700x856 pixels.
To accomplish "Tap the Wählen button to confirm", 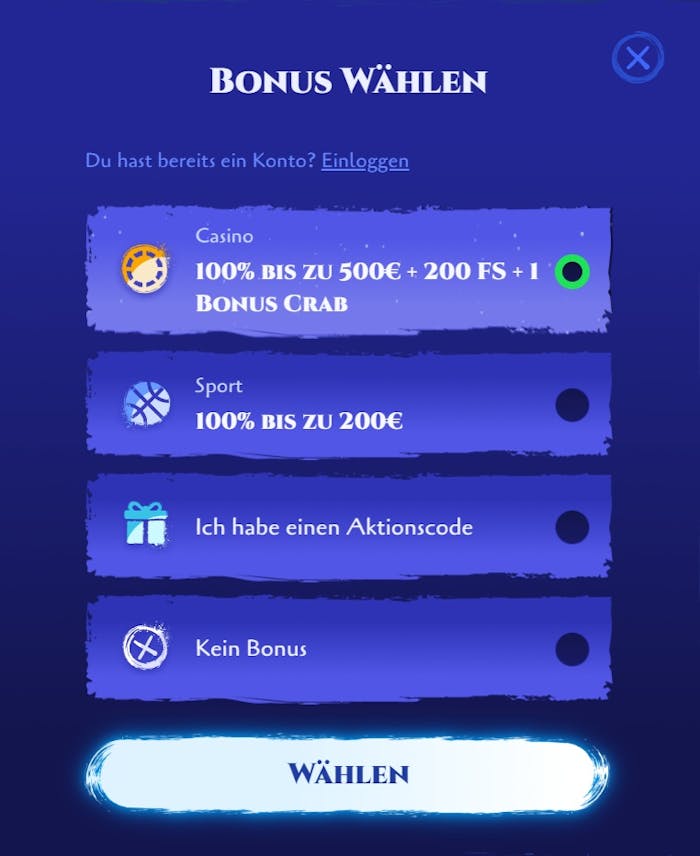I will point(347,774).
